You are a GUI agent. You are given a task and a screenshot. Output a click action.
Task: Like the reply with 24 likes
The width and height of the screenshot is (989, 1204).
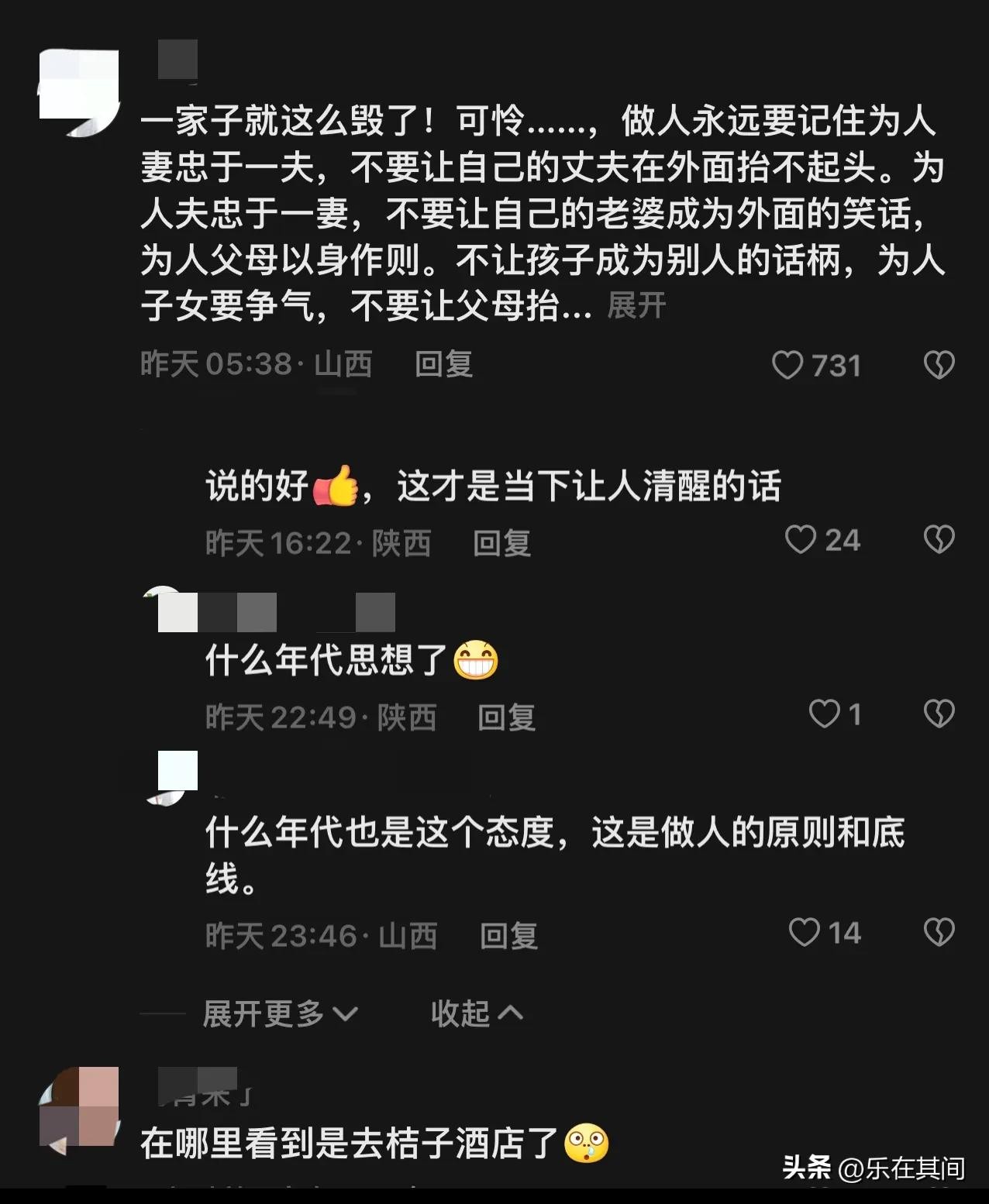tap(801, 540)
